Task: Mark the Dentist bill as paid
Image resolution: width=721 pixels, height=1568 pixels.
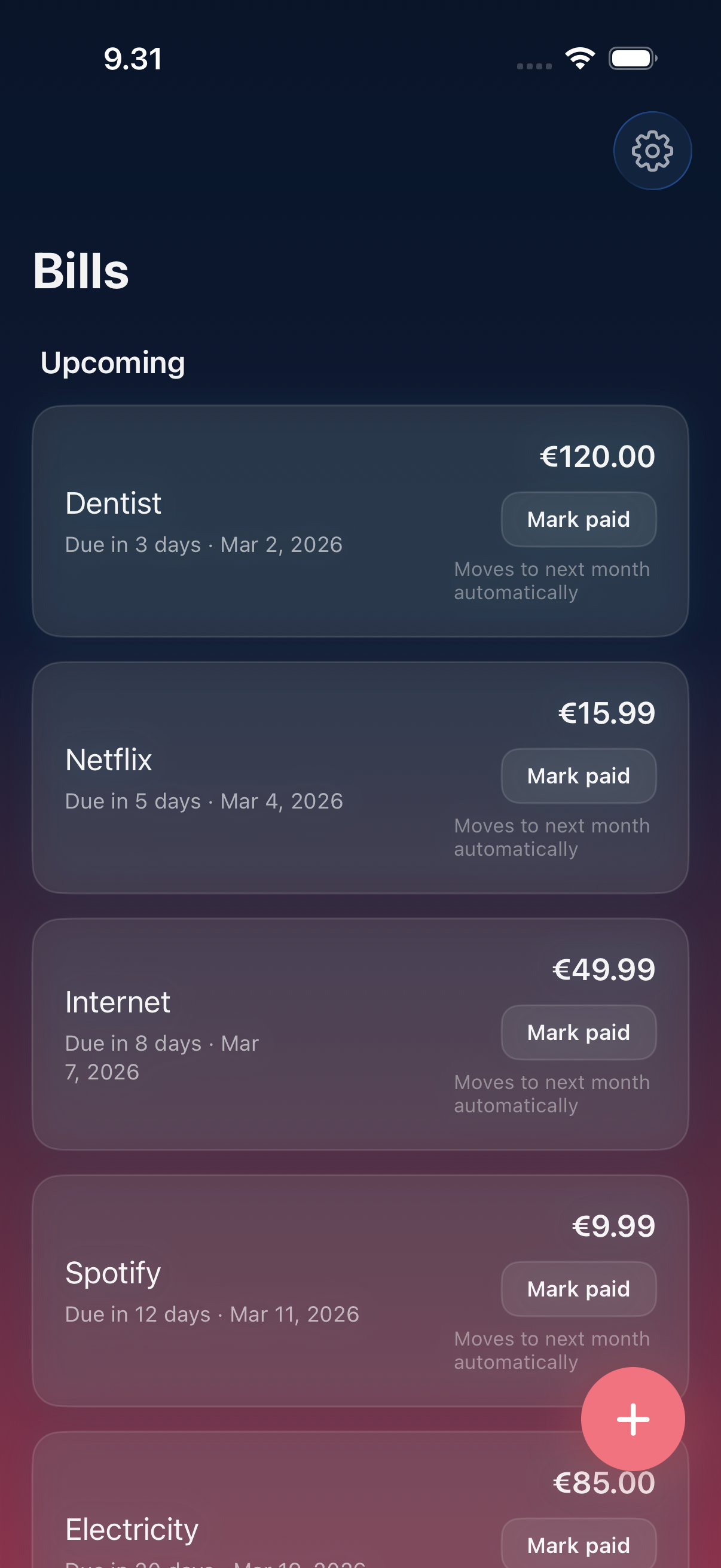Action: click(578, 518)
